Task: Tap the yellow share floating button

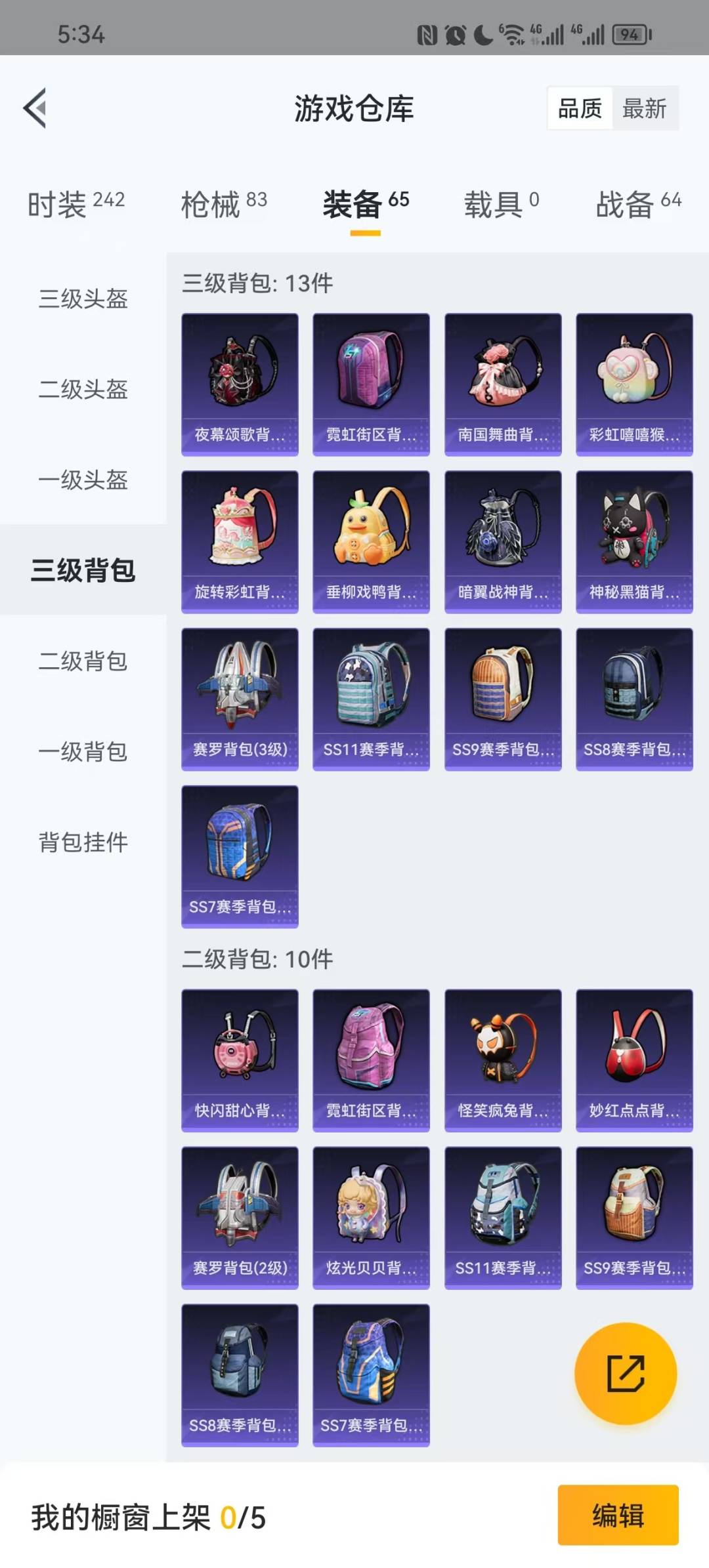Action: point(625,1374)
